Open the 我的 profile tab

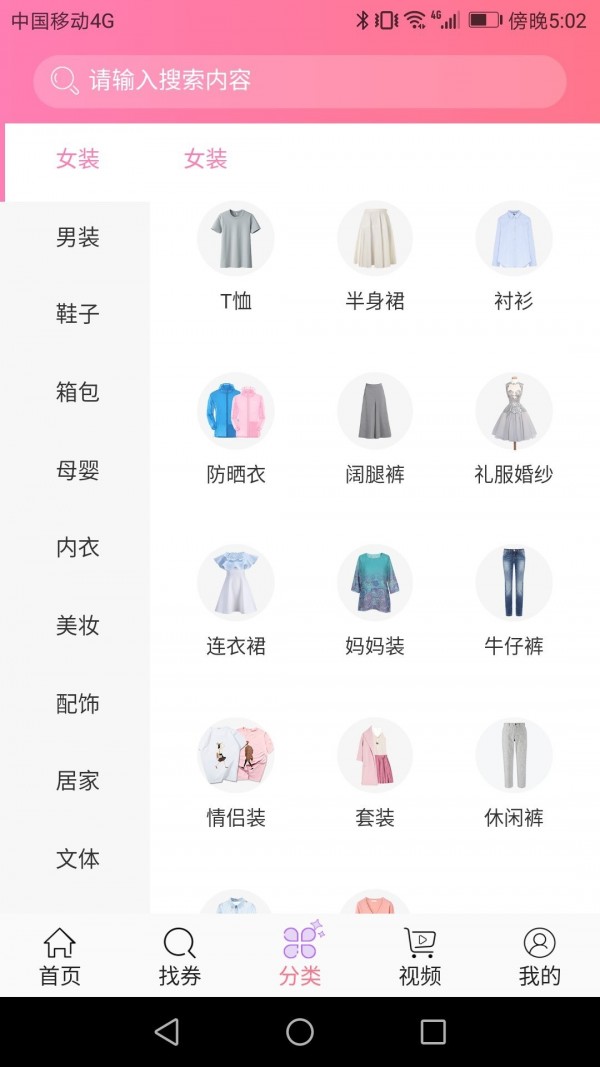(x=540, y=957)
